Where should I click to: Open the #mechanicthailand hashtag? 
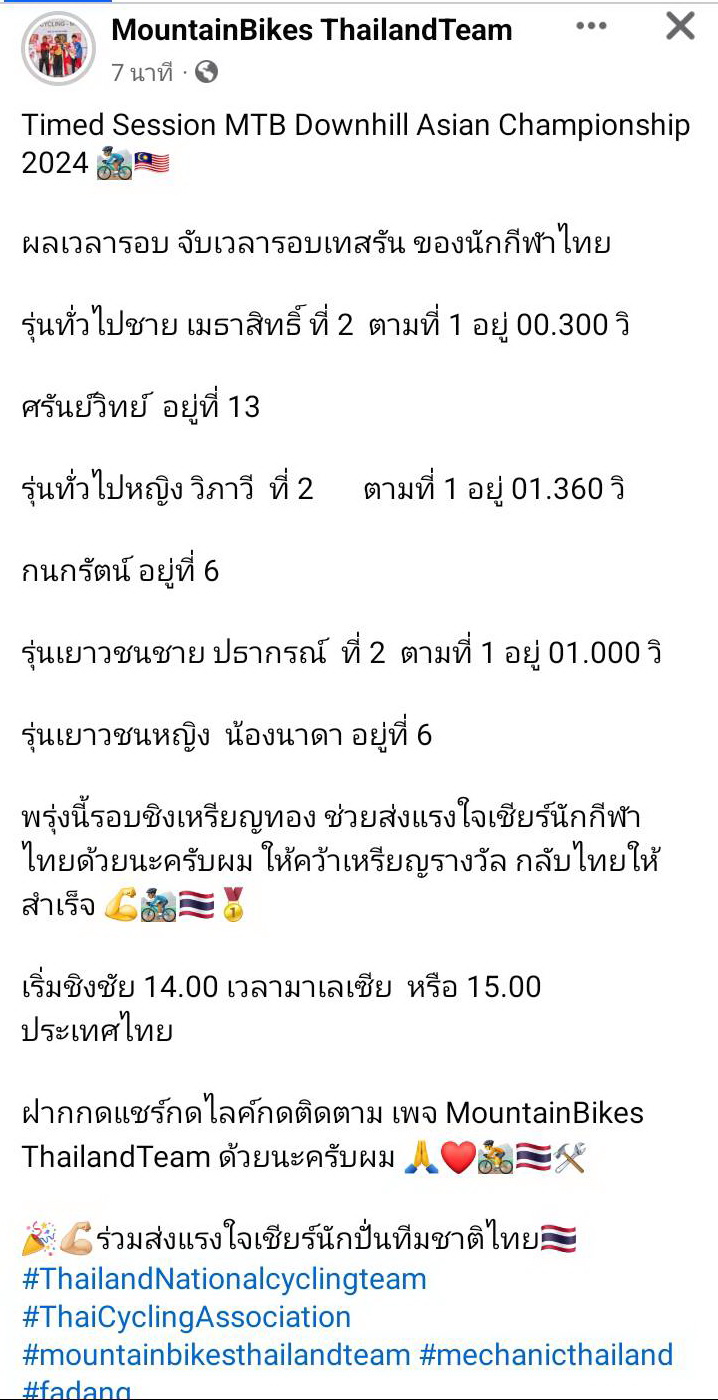pyautogui.click(x=546, y=1355)
